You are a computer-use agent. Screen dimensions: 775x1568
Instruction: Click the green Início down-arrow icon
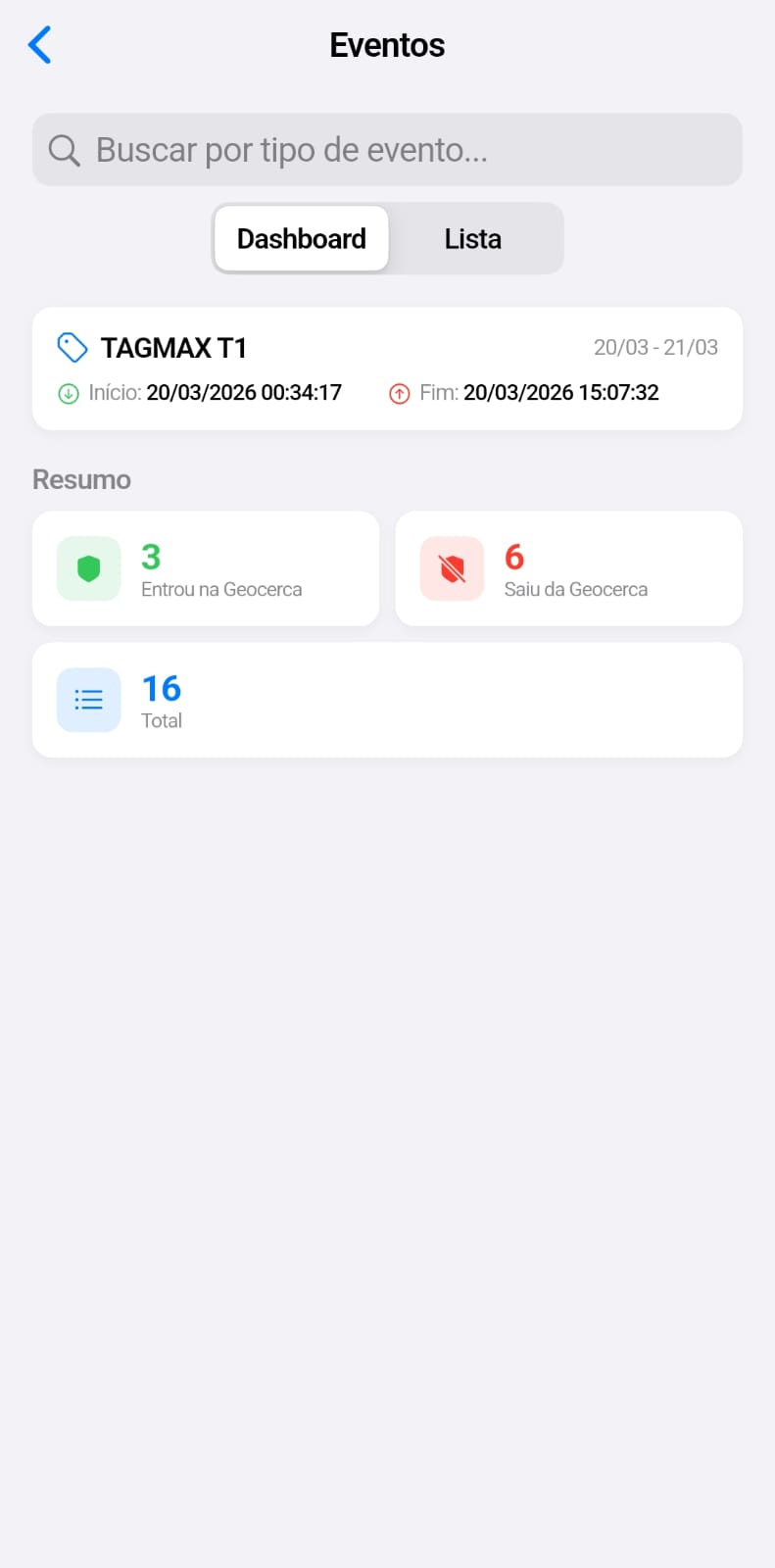[68, 393]
